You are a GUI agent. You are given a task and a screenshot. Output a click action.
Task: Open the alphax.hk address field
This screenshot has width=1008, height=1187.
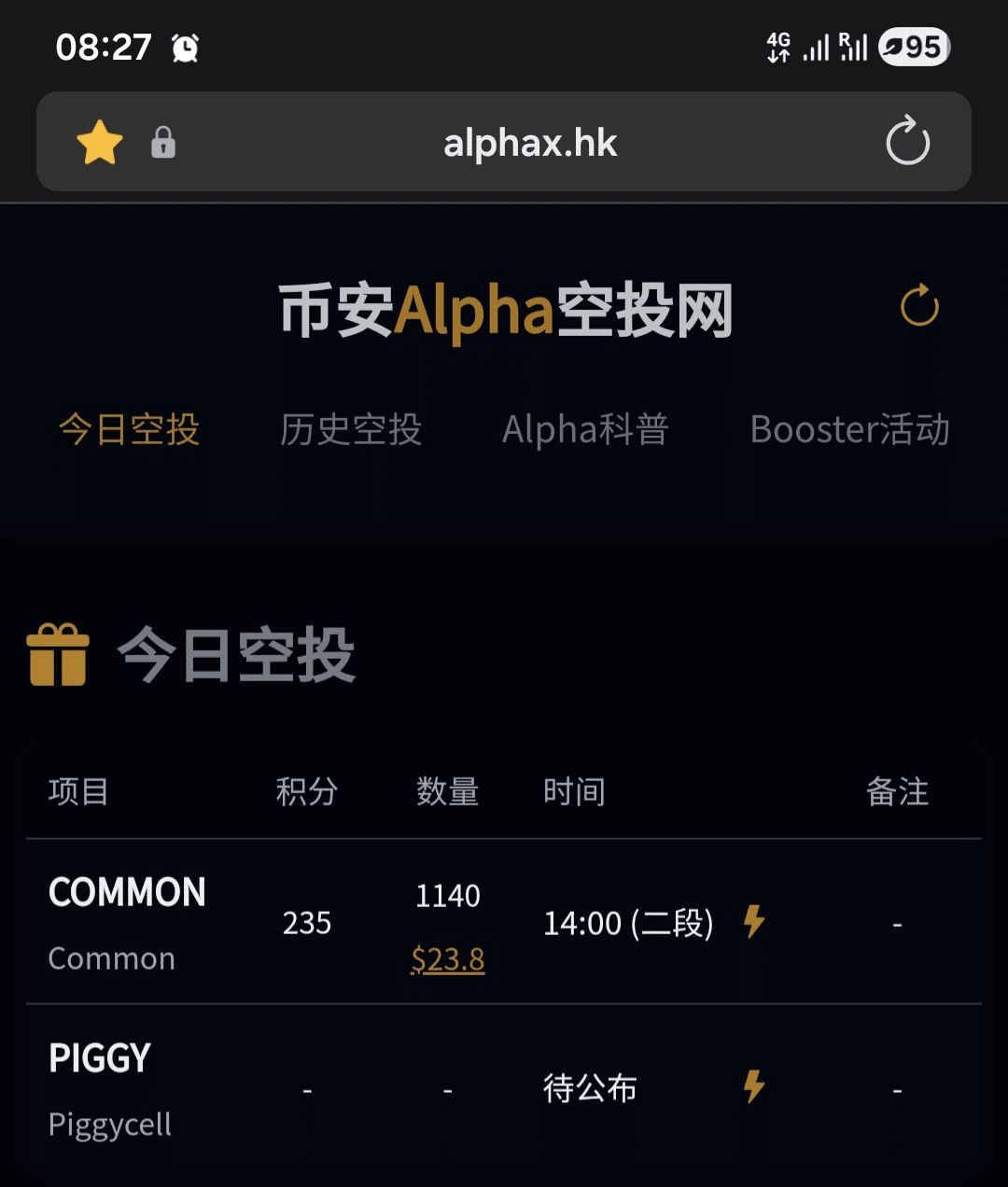pos(529,144)
